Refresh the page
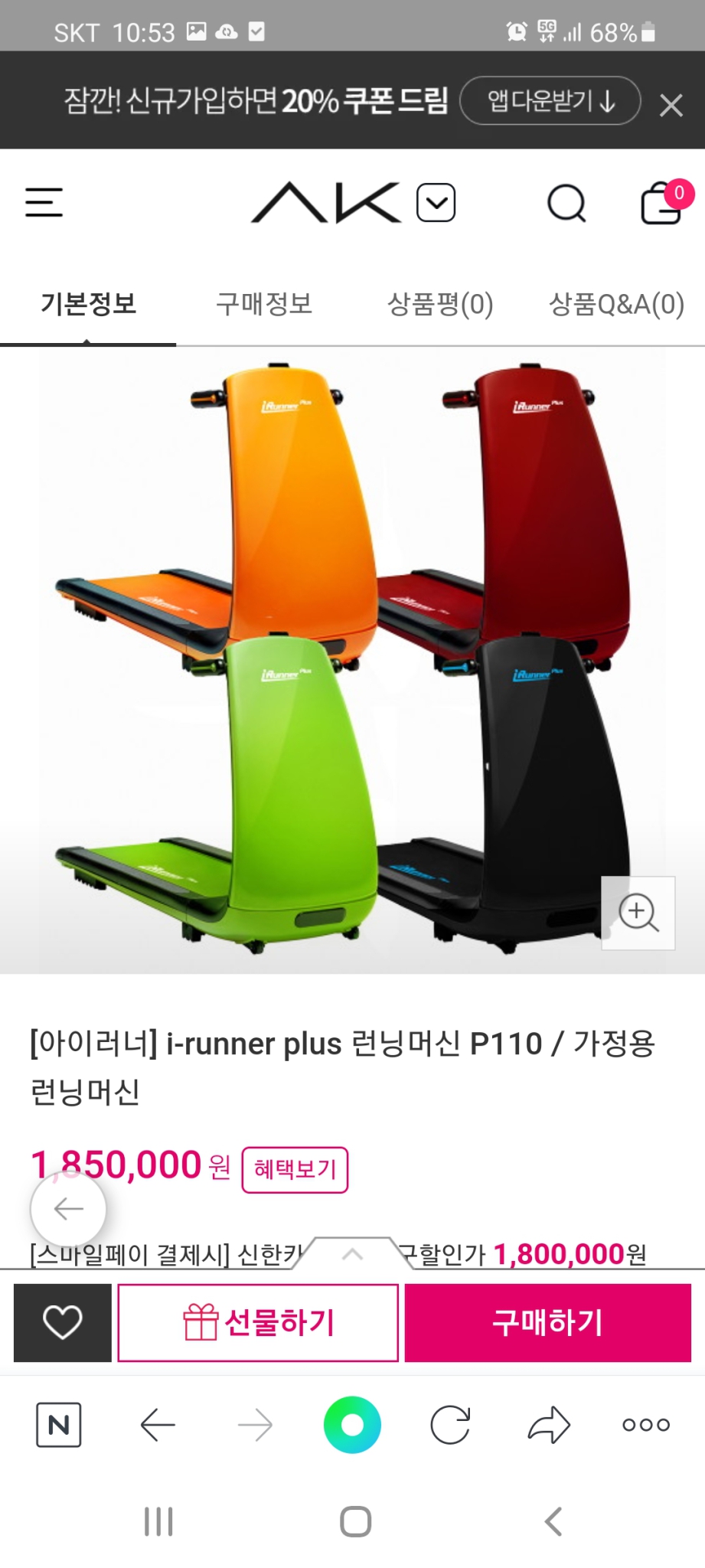 pos(450,1424)
